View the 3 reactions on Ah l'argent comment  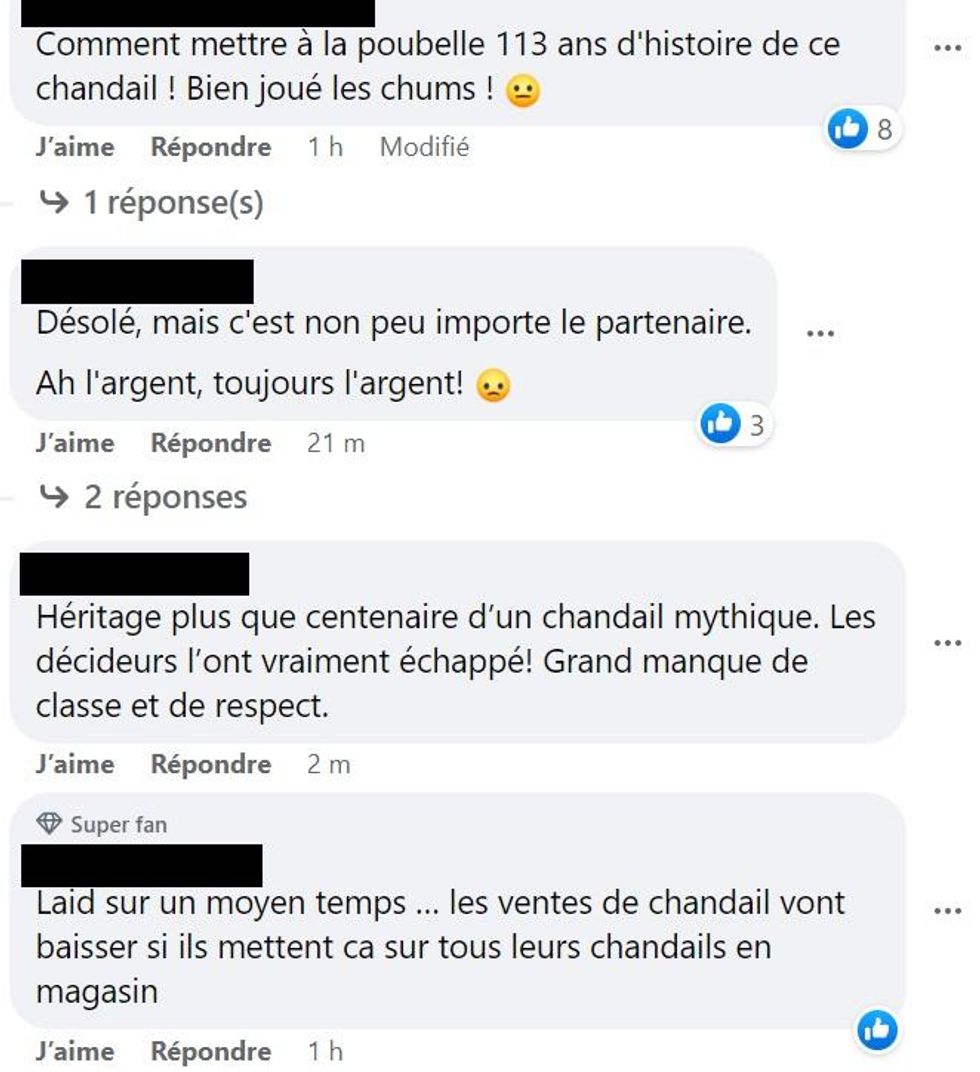coord(735,426)
